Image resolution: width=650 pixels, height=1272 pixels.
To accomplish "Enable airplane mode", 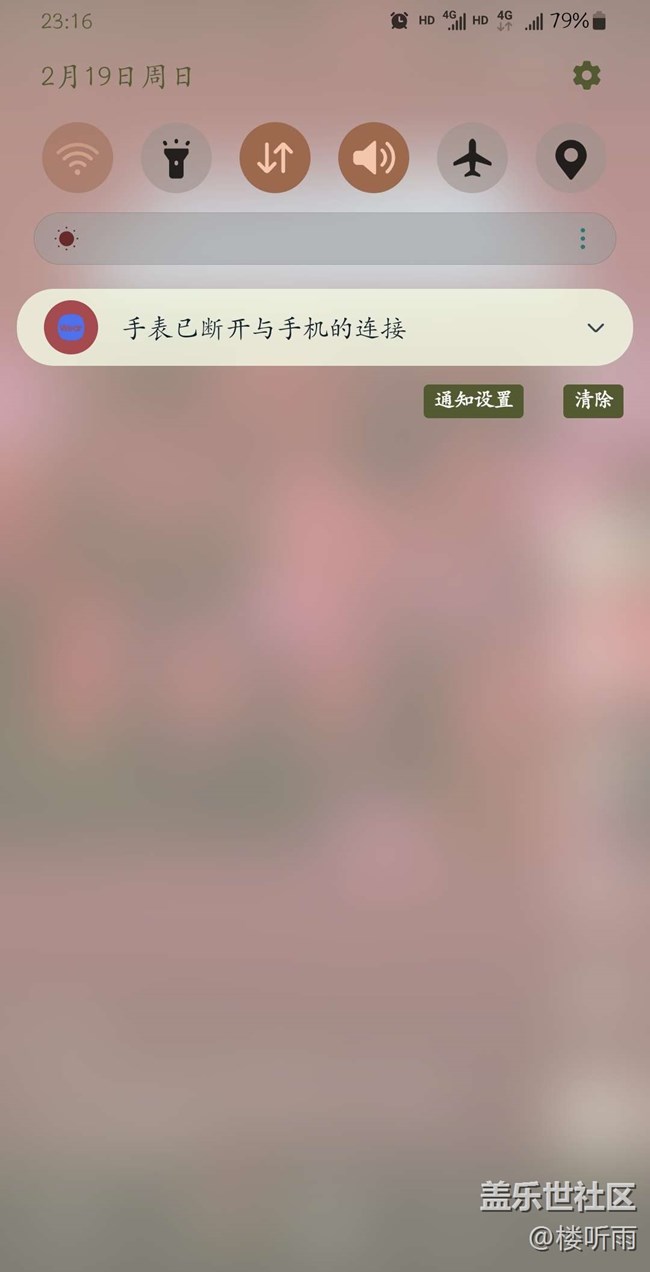I will click(472, 158).
